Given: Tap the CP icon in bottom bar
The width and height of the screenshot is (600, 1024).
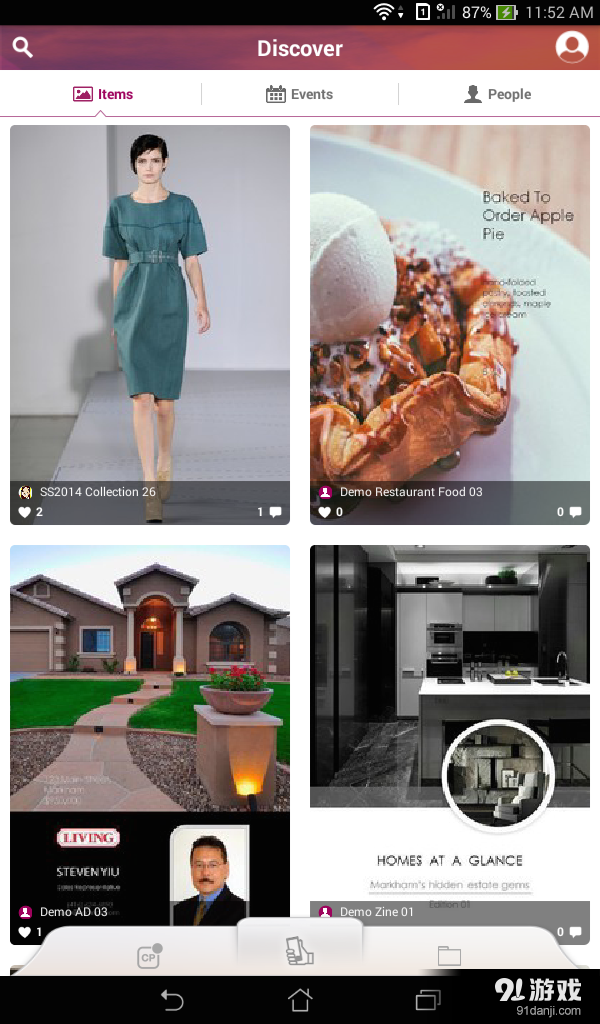Looking at the screenshot, I should coord(149,956).
